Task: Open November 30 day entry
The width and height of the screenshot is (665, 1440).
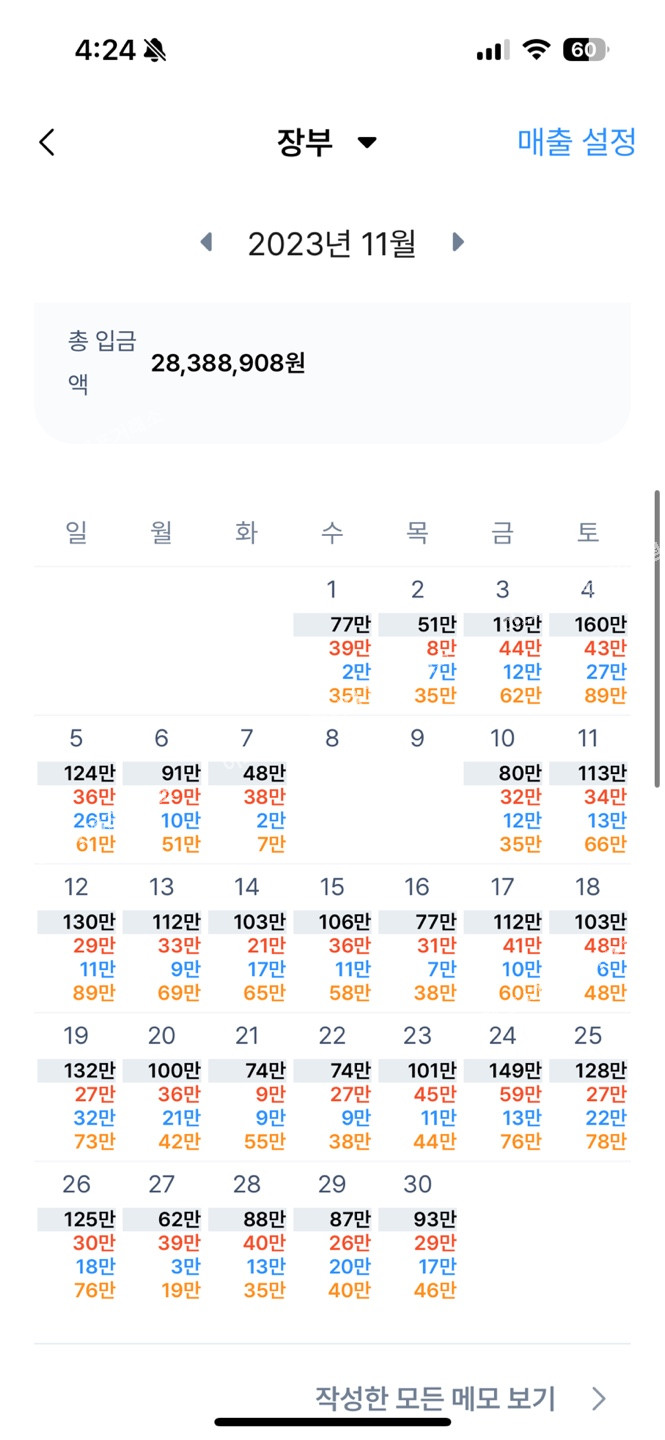Action: (x=417, y=1236)
